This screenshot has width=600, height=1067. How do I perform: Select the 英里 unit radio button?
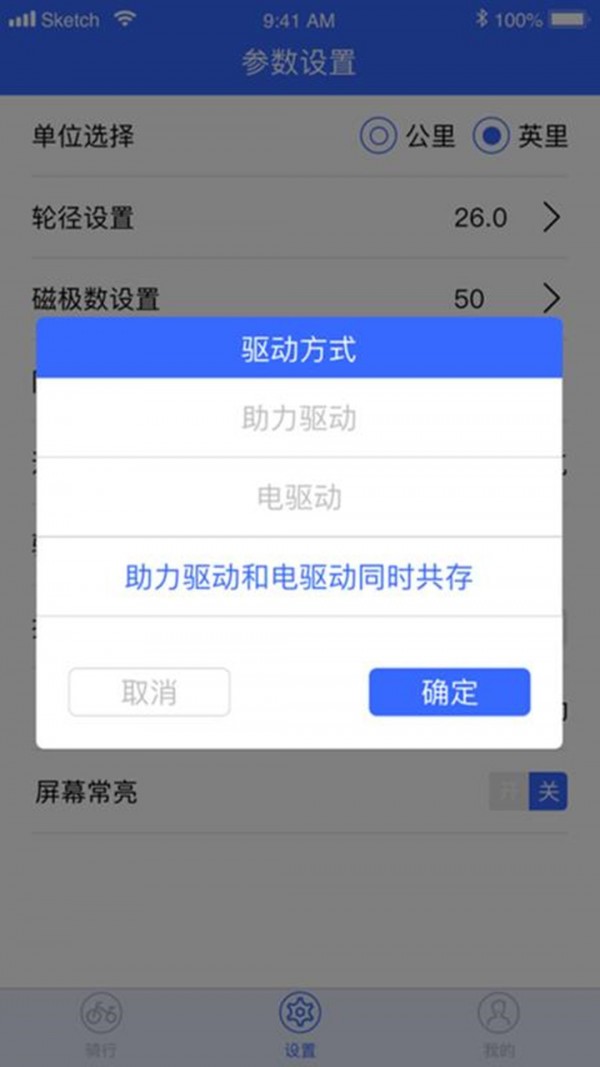click(x=491, y=137)
